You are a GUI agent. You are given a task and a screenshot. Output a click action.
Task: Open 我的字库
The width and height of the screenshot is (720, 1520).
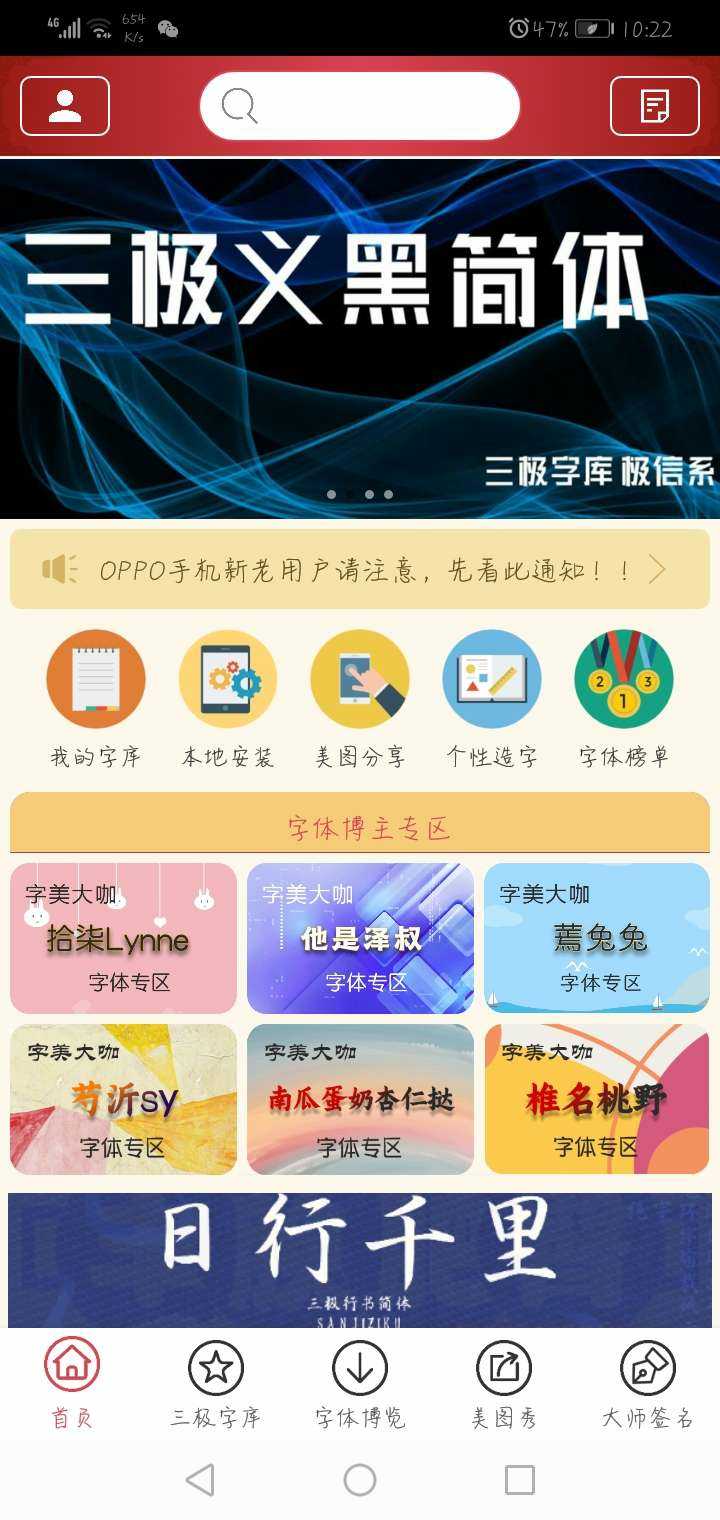click(x=96, y=698)
